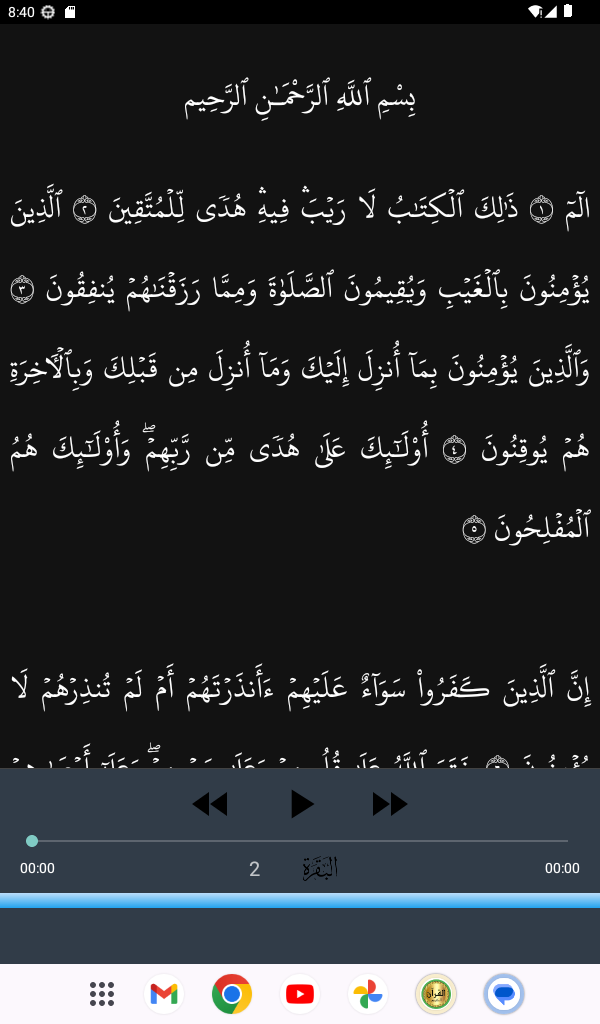
Task: Tap the audio seek bar handle
Action: (x=32, y=840)
